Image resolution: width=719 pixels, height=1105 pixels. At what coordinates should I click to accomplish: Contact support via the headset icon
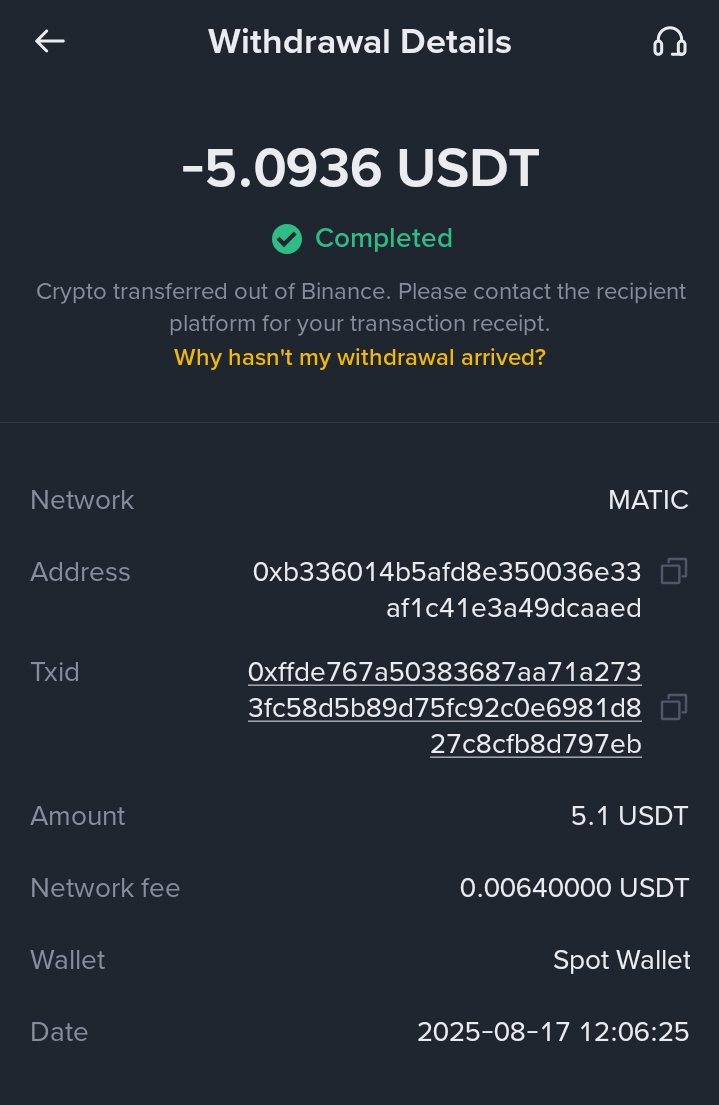point(669,41)
